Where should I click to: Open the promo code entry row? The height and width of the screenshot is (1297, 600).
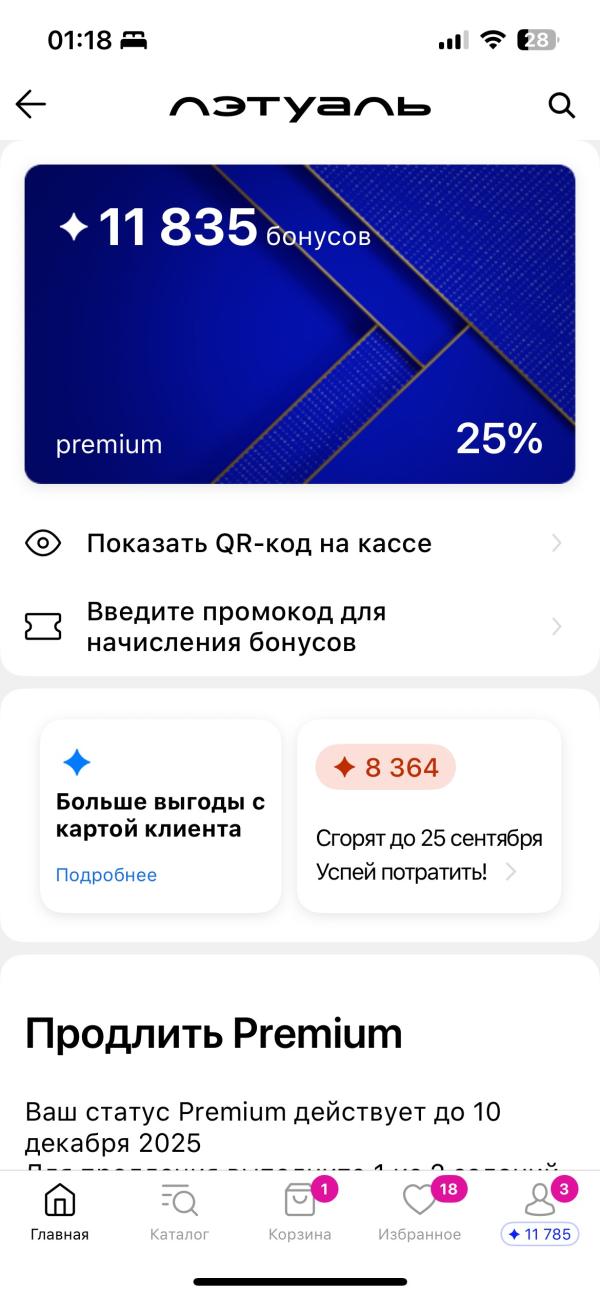[300, 627]
